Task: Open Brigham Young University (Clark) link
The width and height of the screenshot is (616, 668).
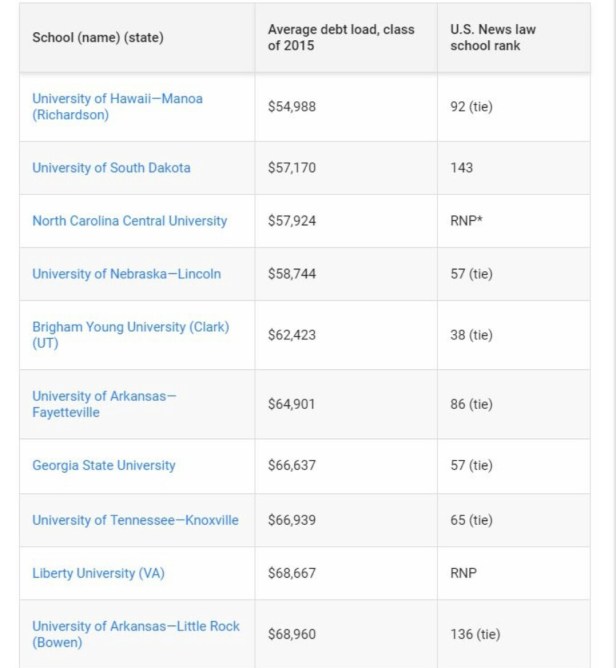Action: pyautogui.click(x=130, y=328)
